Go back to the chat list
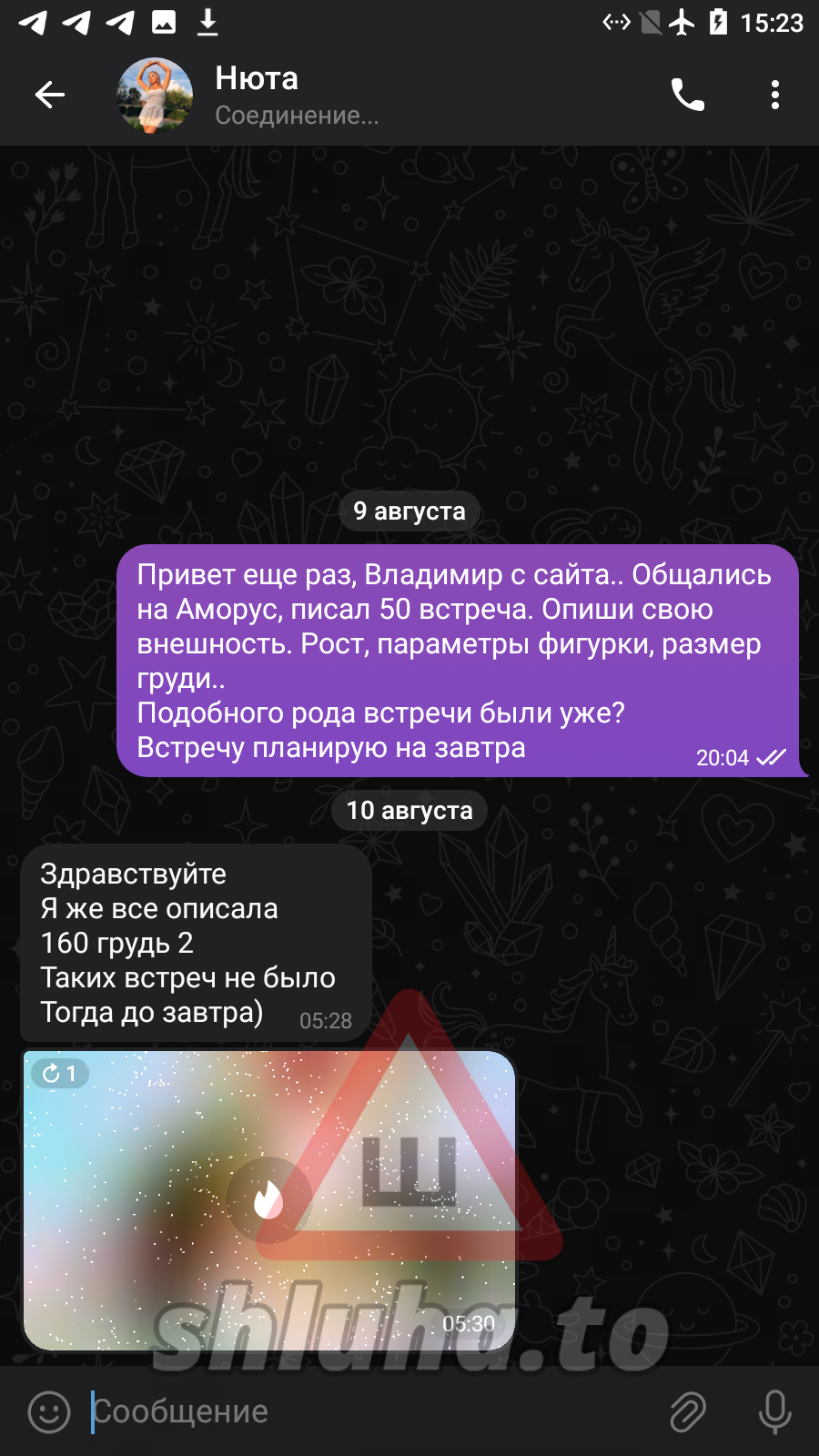Screen dimensions: 819x1456 pos(50,95)
